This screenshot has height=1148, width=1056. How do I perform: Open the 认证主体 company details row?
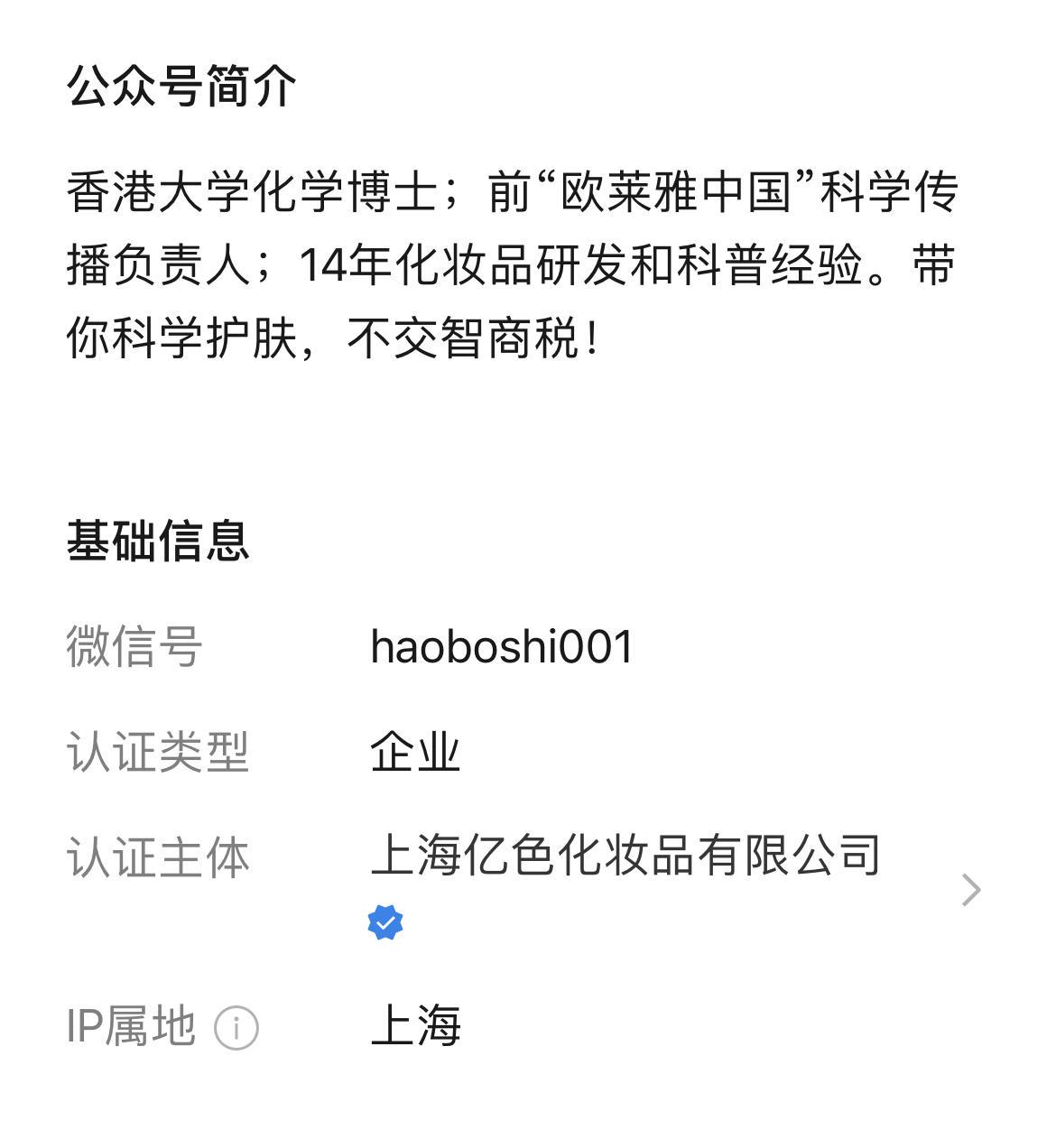point(969,889)
